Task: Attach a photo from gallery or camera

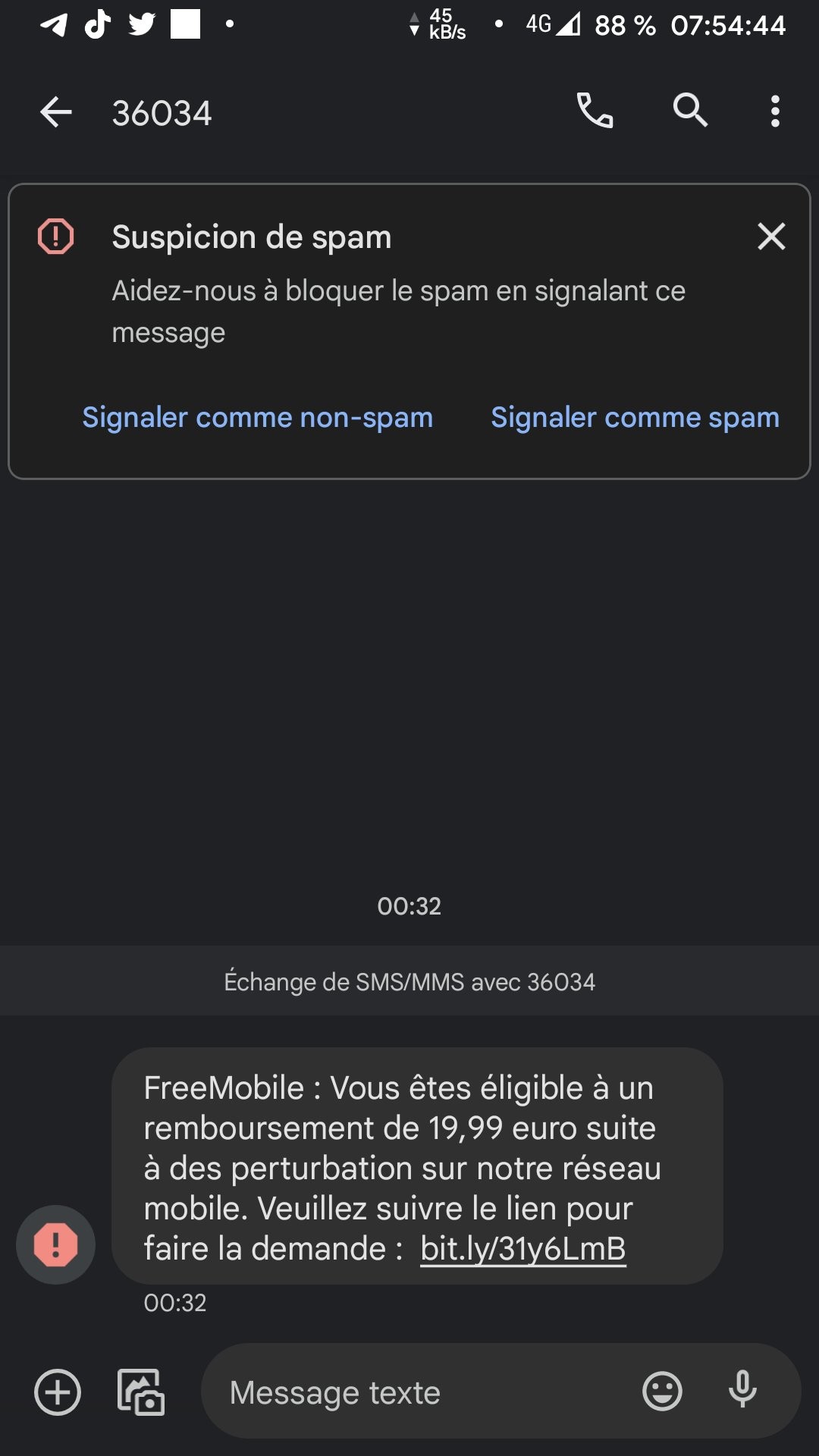Action: [x=141, y=1392]
